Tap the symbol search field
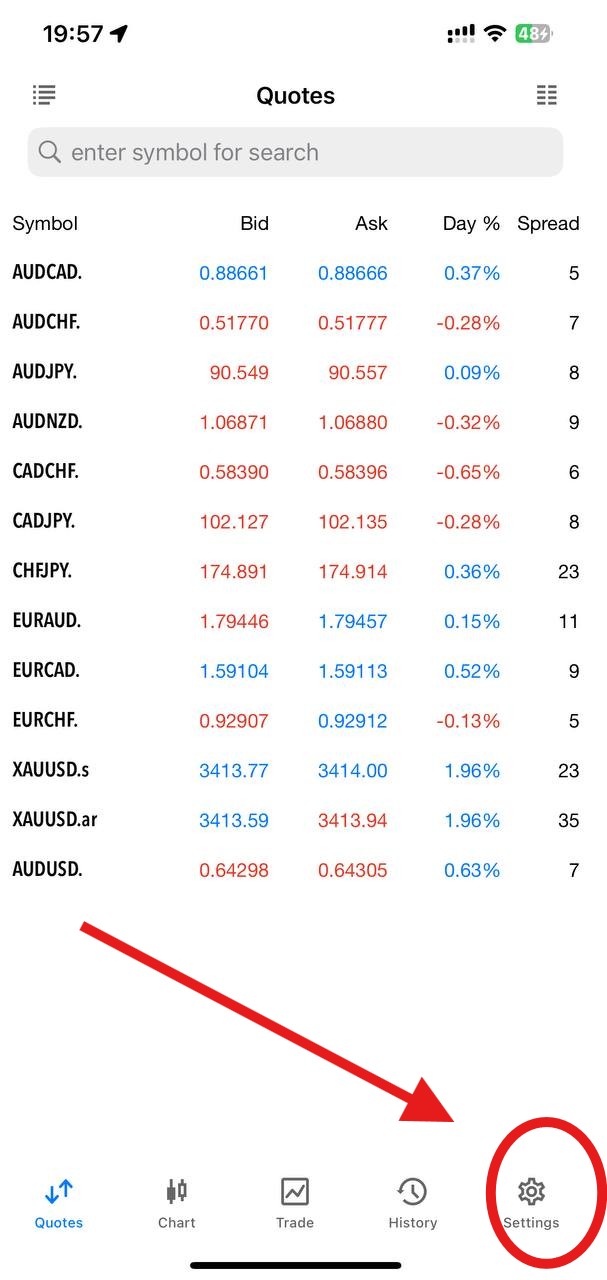Screen dimensions: 607x1280 coord(295,152)
